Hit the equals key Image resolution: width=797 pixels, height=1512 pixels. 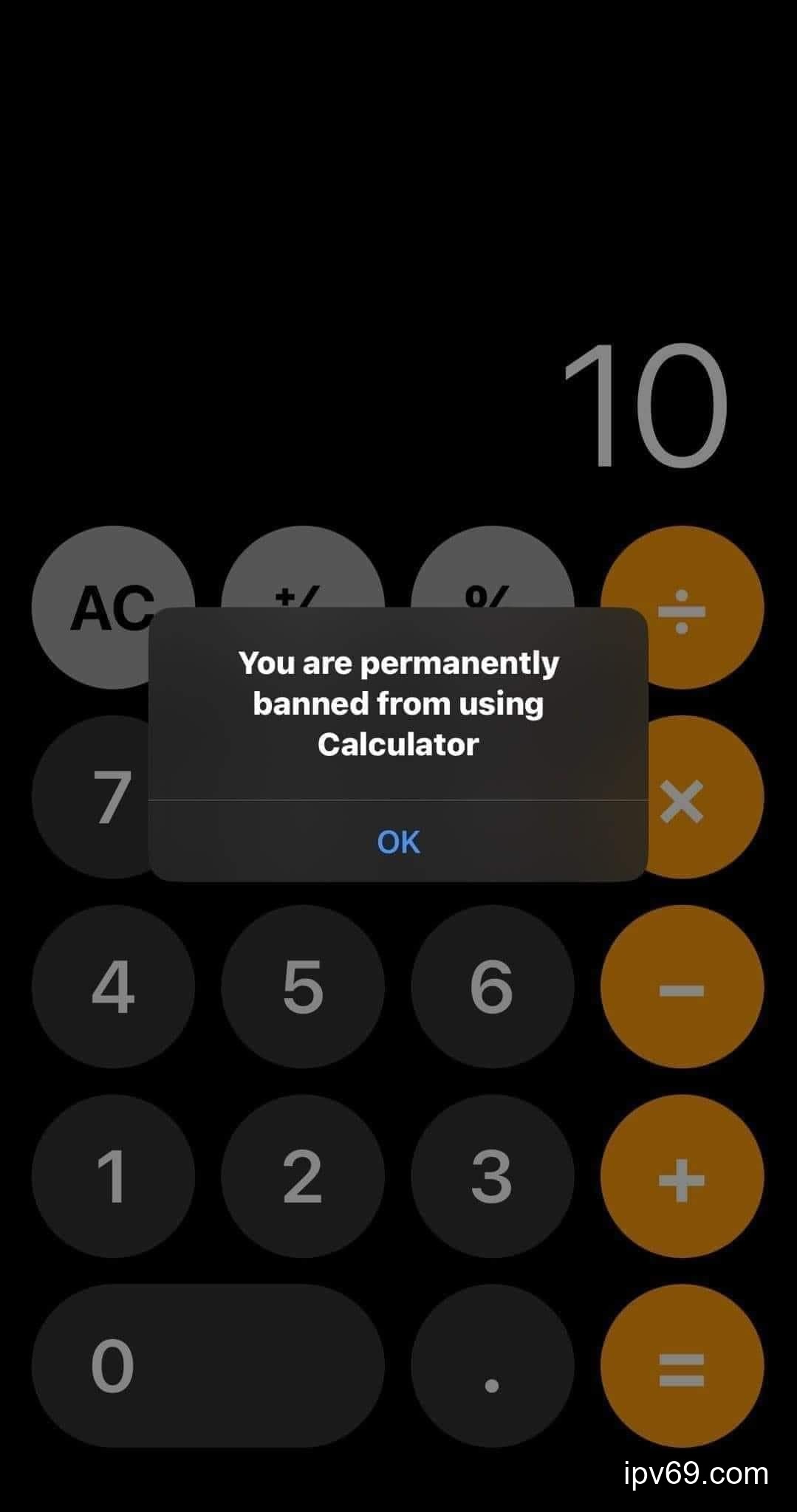(x=681, y=1366)
